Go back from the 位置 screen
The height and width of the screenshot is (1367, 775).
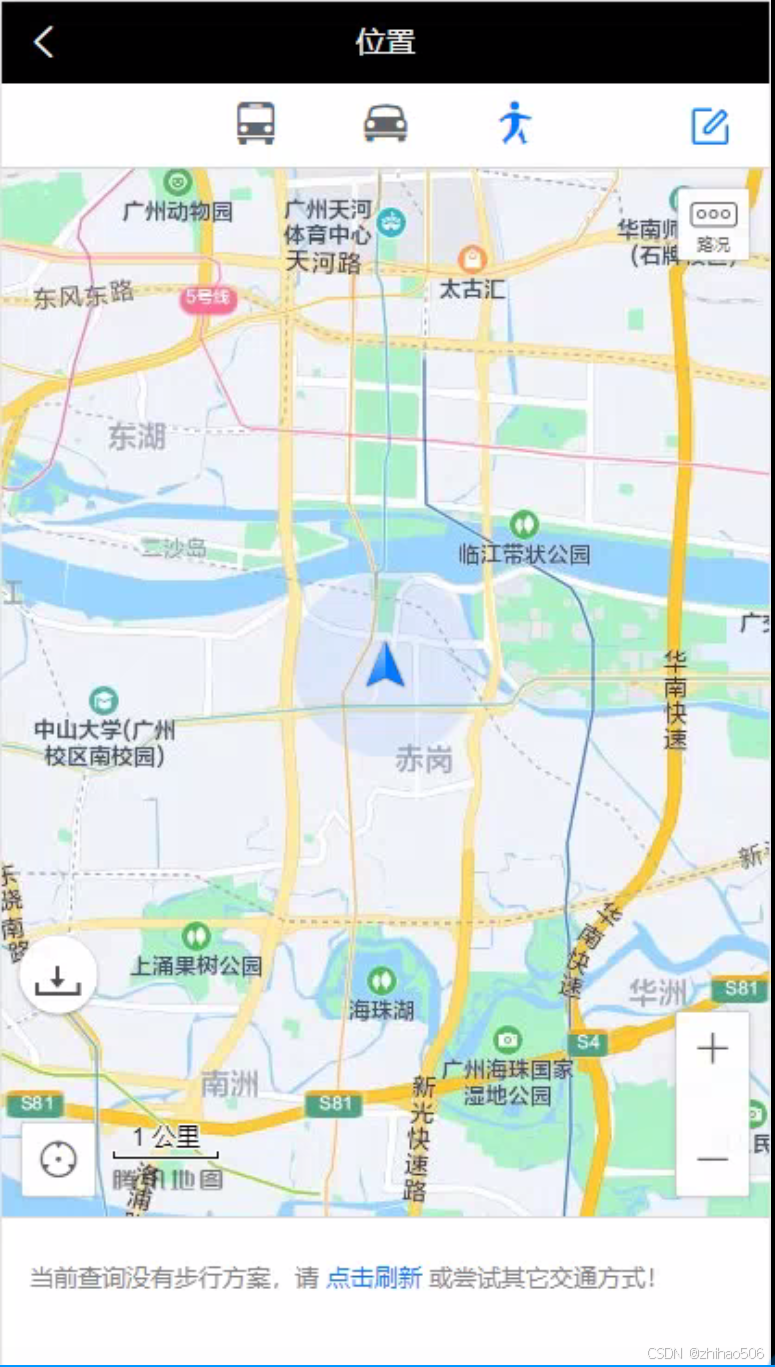pos(44,42)
